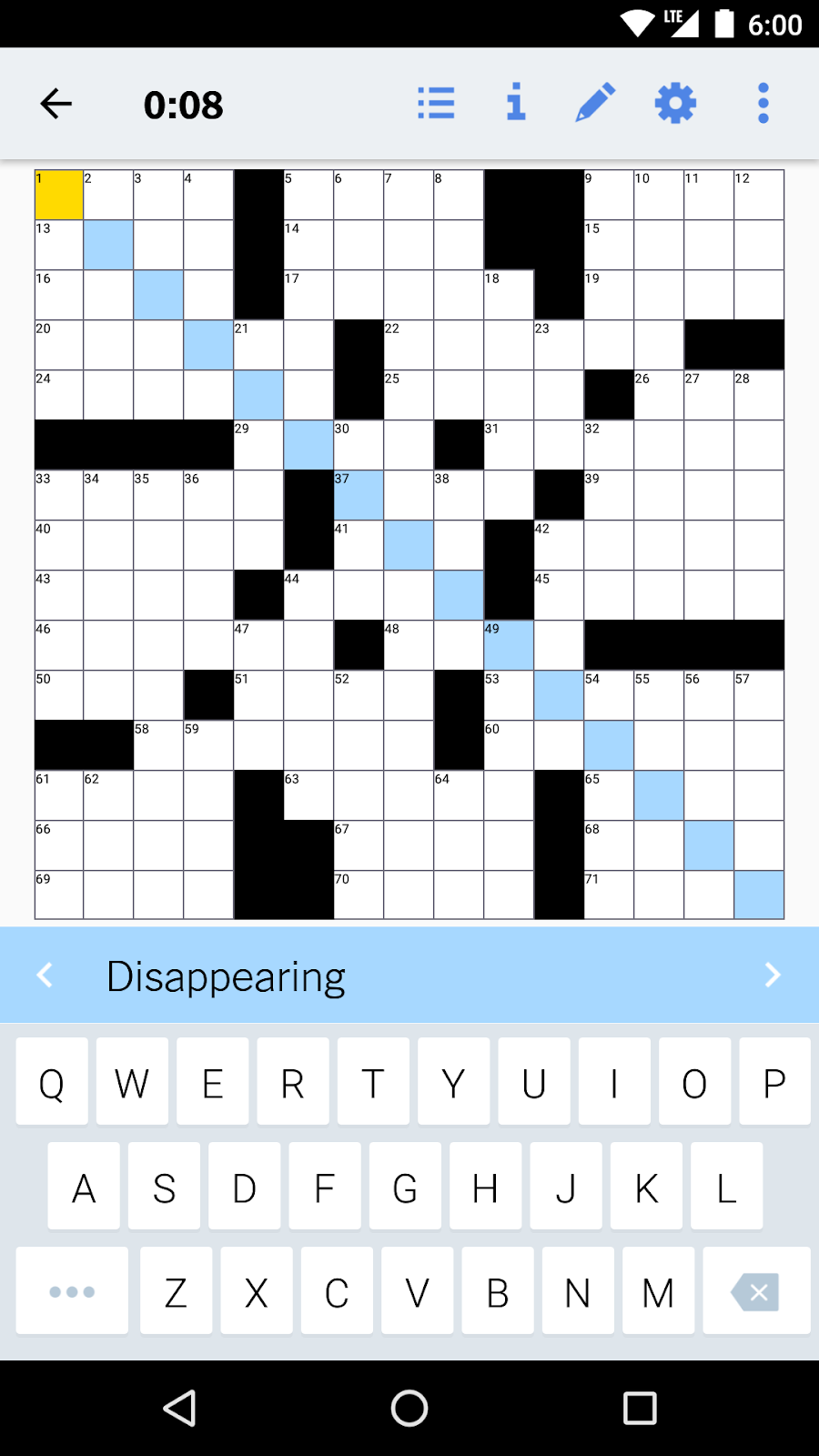The height and width of the screenshot is (1456, 819).
Task: Select crossword cell numbered 69
Action: point(59,895)
